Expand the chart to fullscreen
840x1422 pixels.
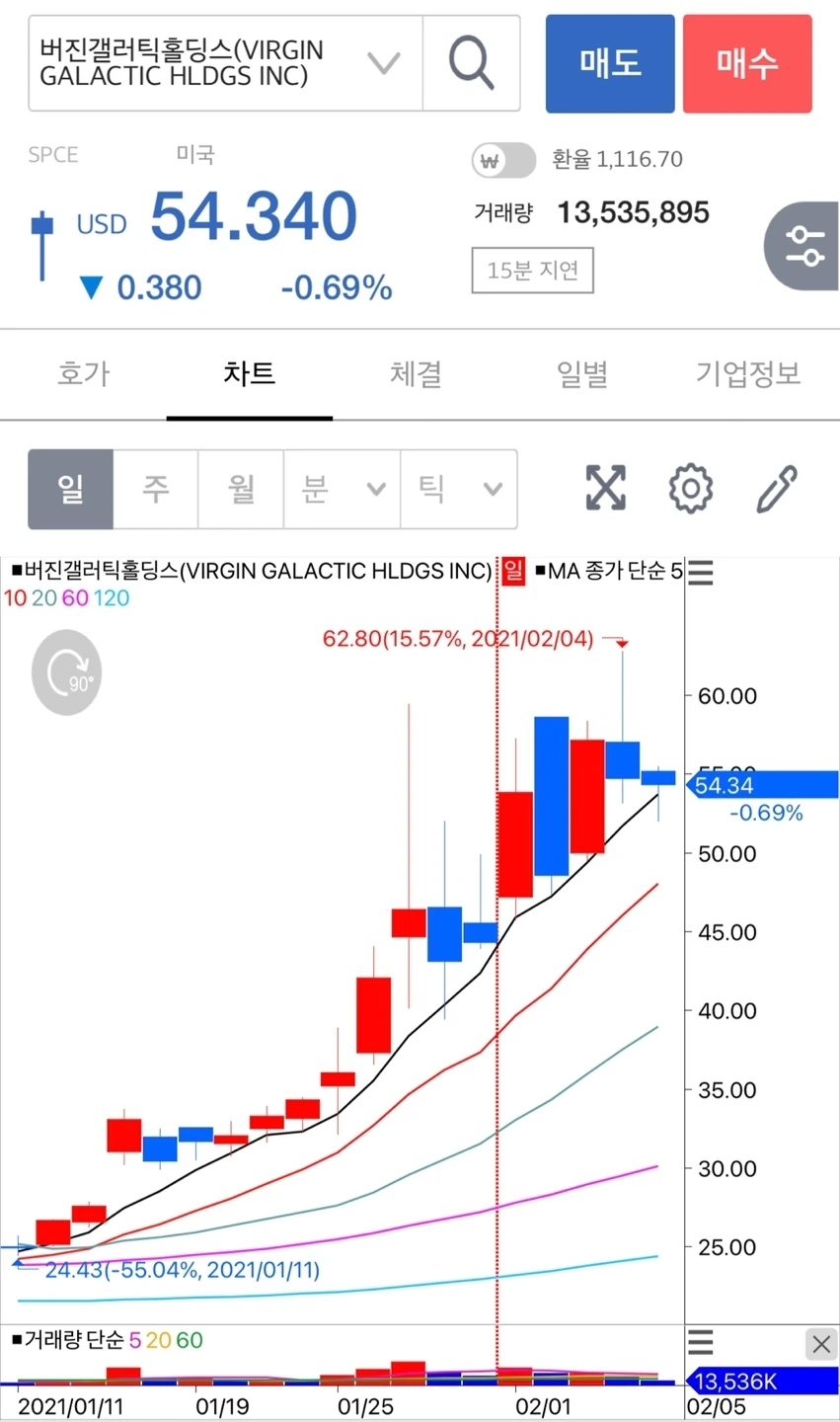[605, 488]
